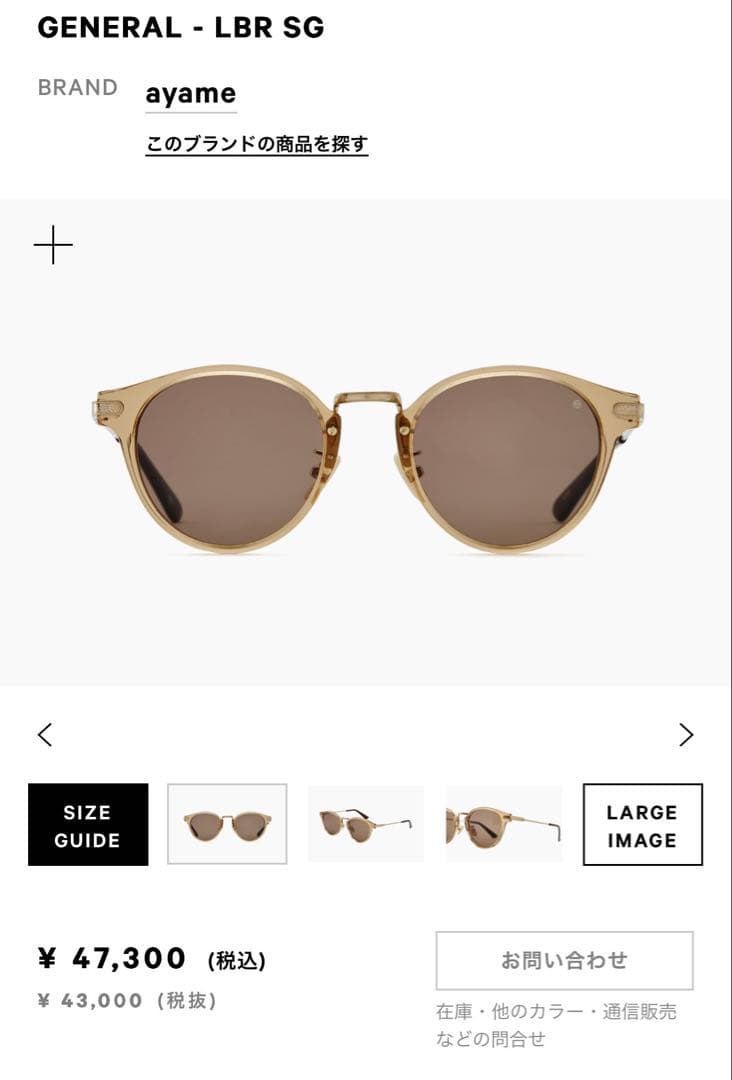
Task: Open the ayame brand link
Action: pyautogui.click(x=190, y=94)
